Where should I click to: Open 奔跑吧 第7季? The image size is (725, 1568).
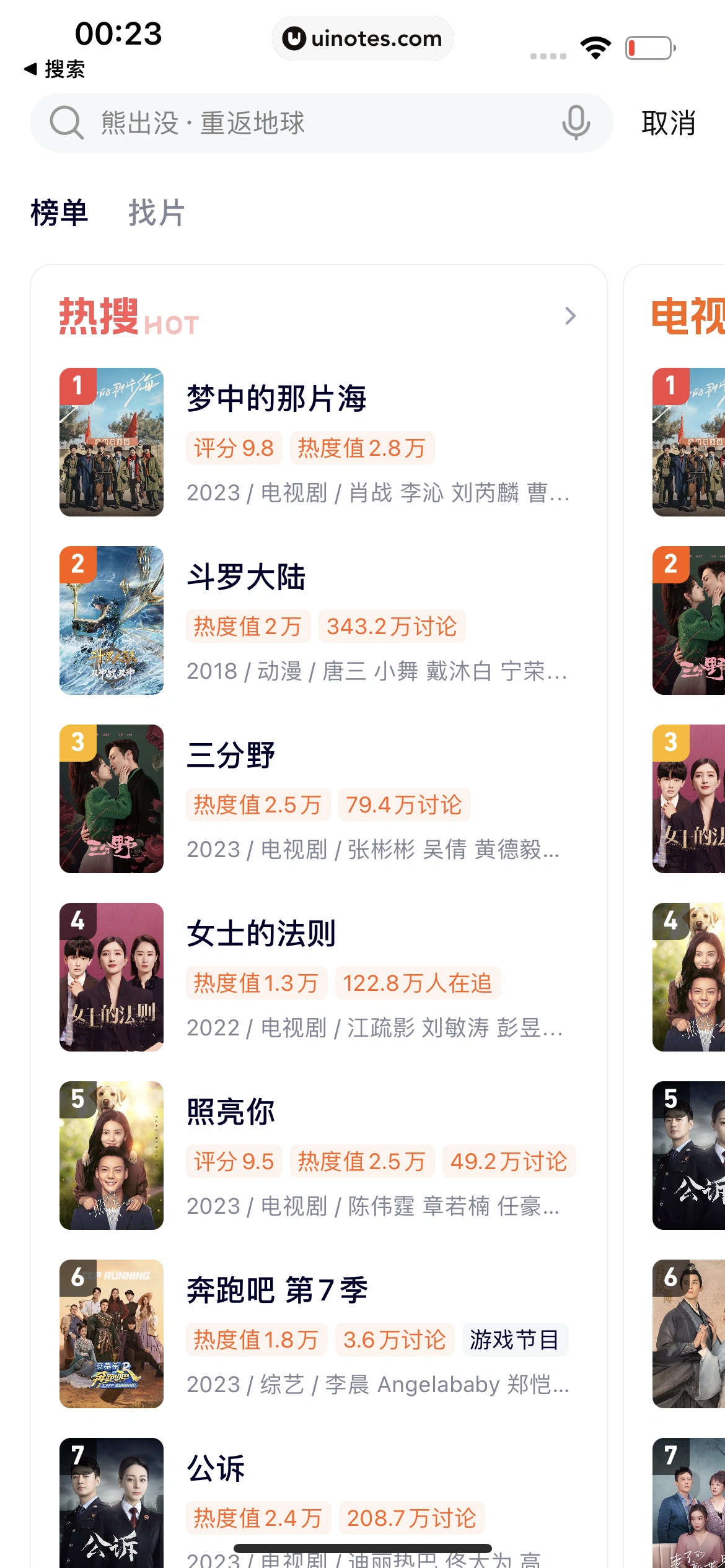[x=277, y=1290]
